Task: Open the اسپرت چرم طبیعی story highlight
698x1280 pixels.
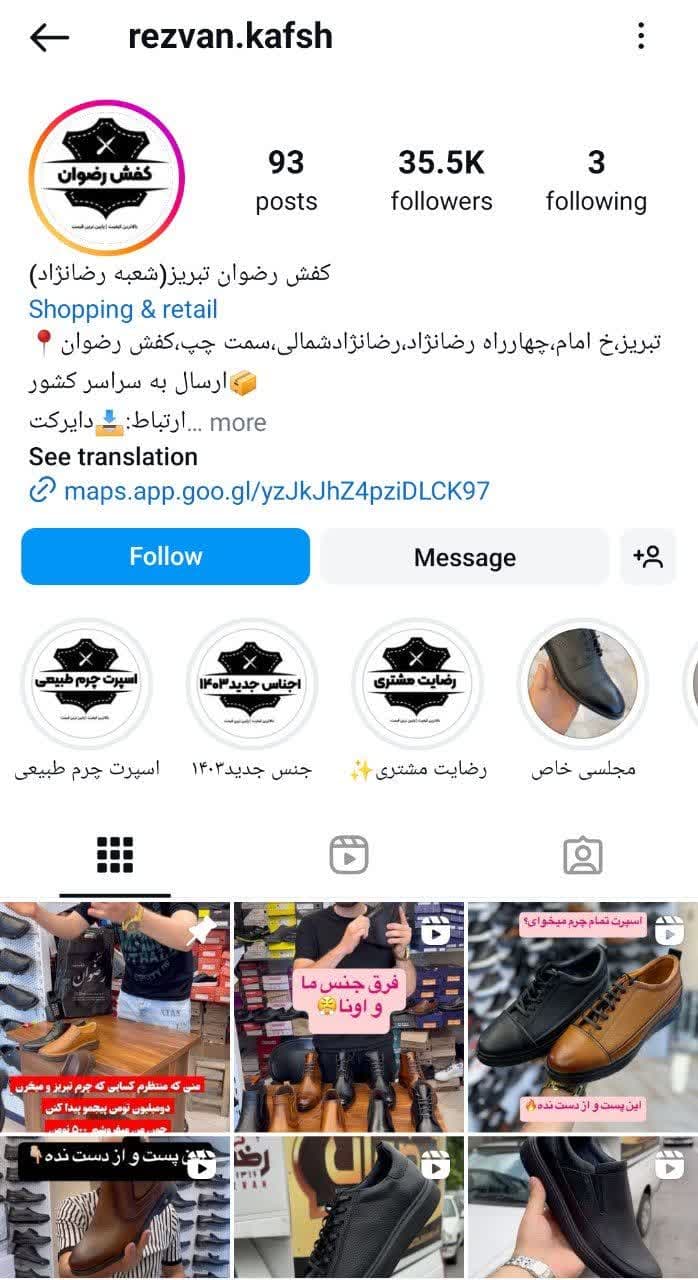Action: click(x=86, y=684)
